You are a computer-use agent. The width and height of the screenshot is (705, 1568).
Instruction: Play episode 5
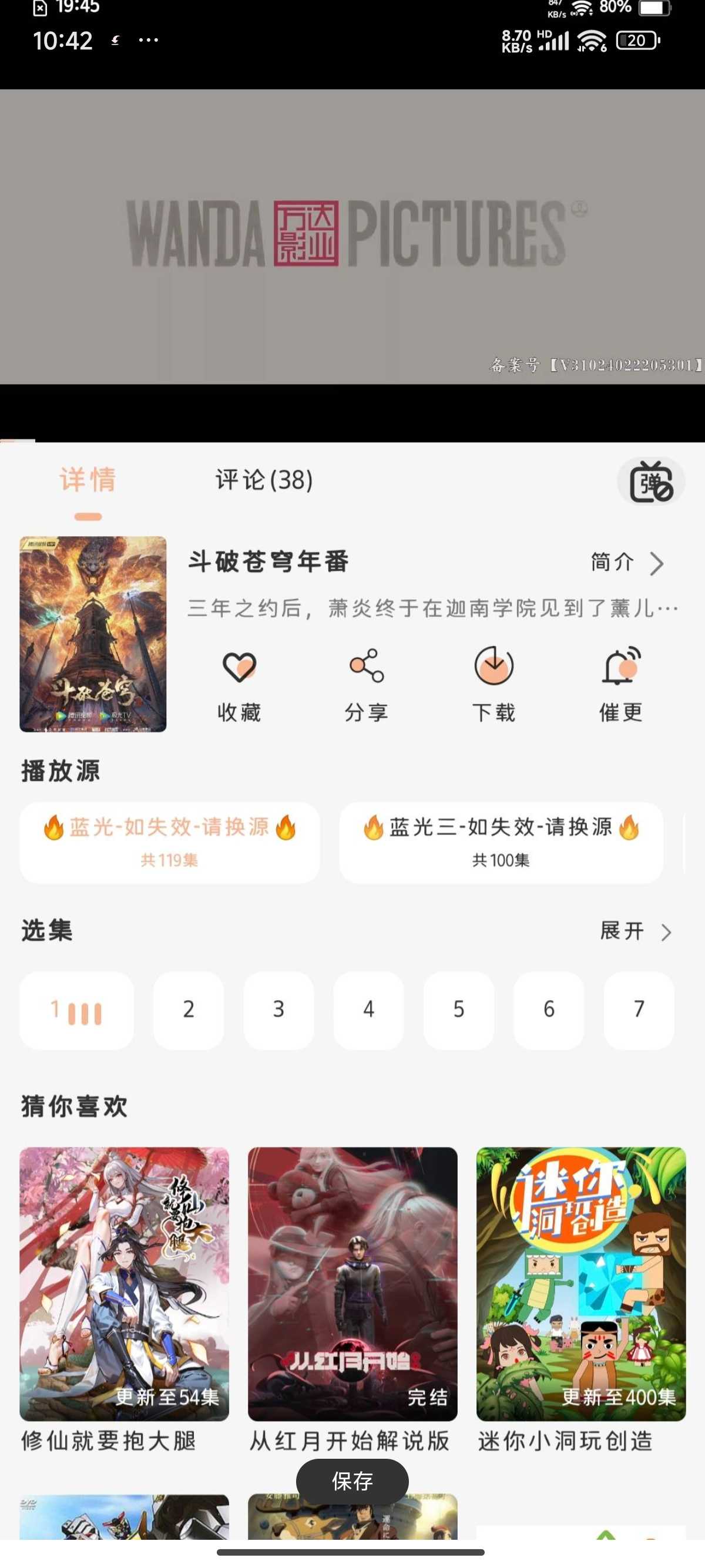(459, 1010)
